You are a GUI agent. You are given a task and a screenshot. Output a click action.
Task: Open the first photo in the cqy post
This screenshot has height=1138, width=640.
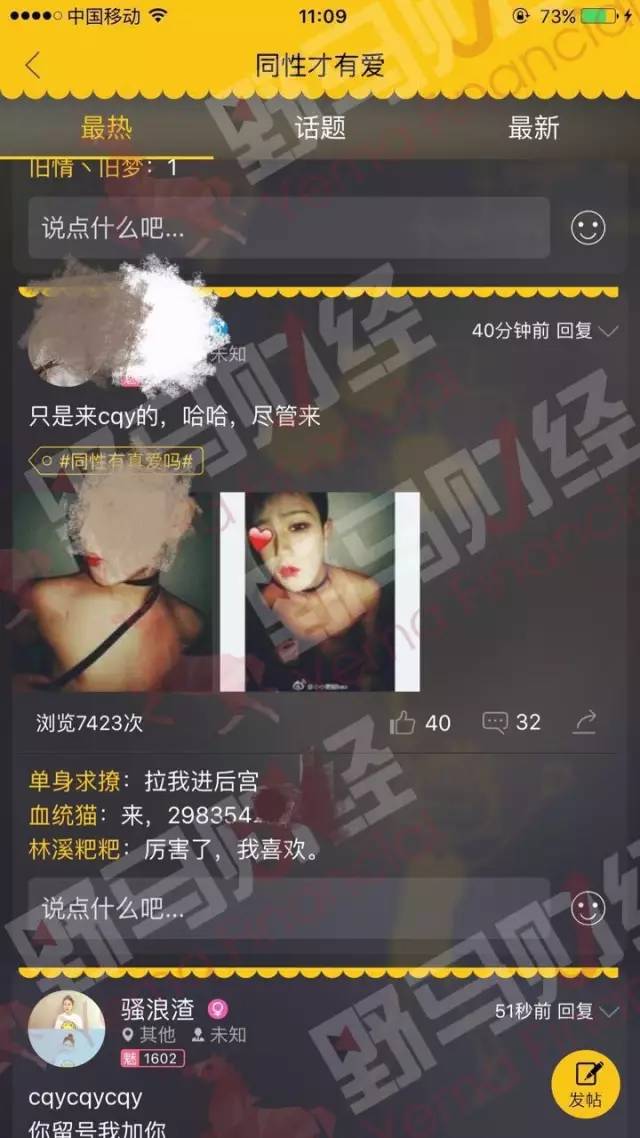point(113,591)
